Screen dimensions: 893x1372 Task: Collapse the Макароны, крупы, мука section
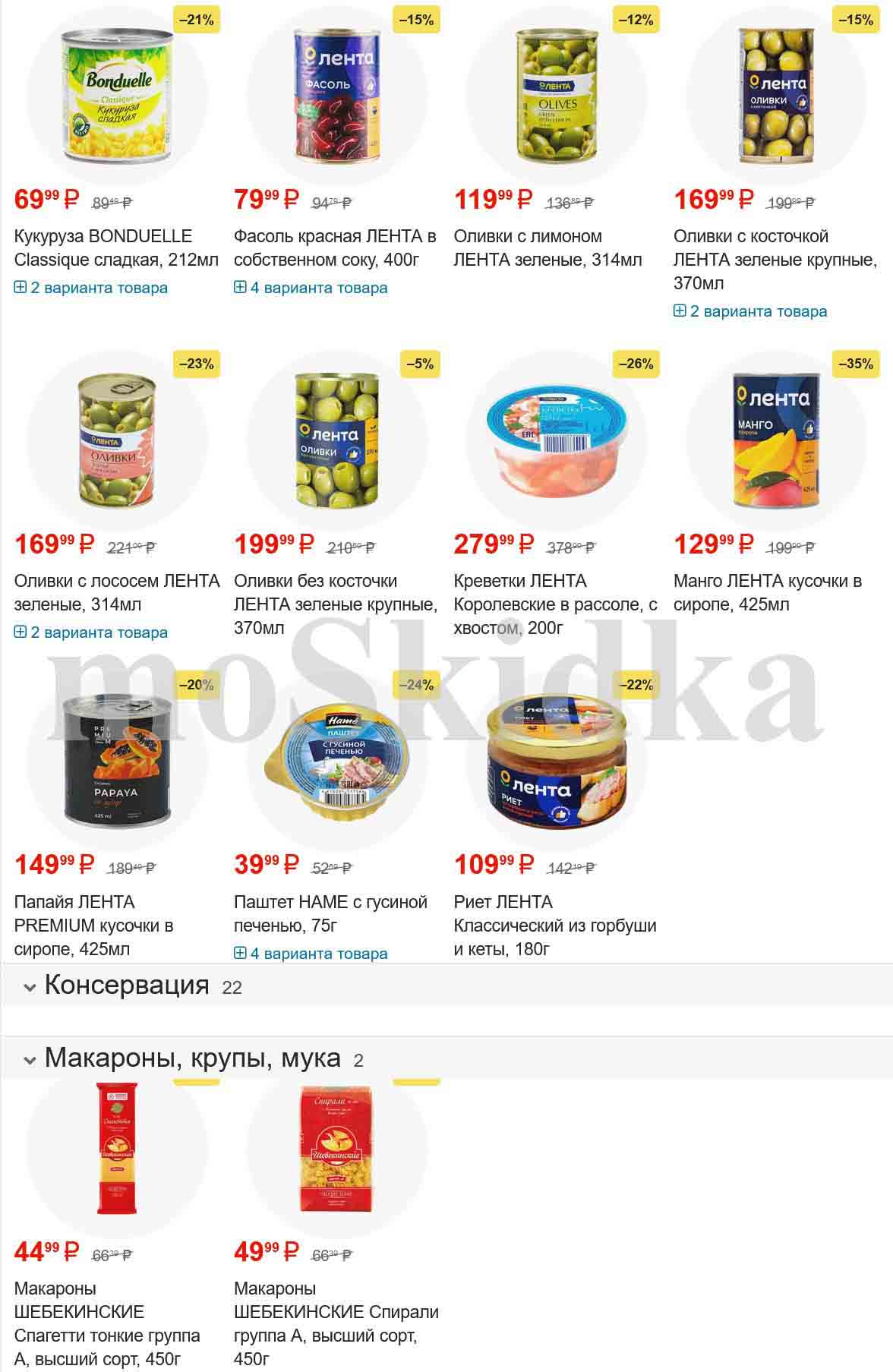tap(192, 1058)
